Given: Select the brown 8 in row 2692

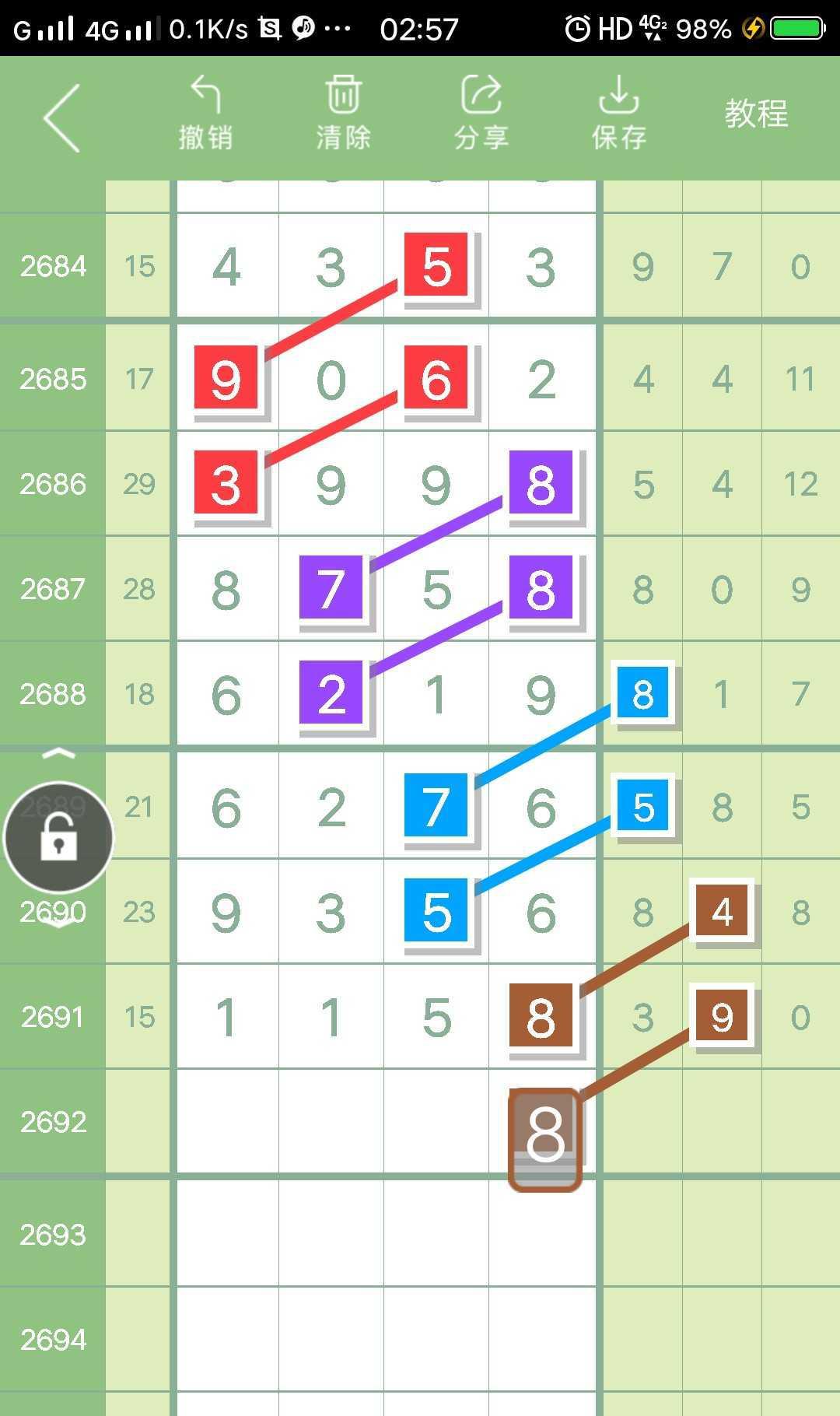Looking at the screenshot, I should (544, 1139).
